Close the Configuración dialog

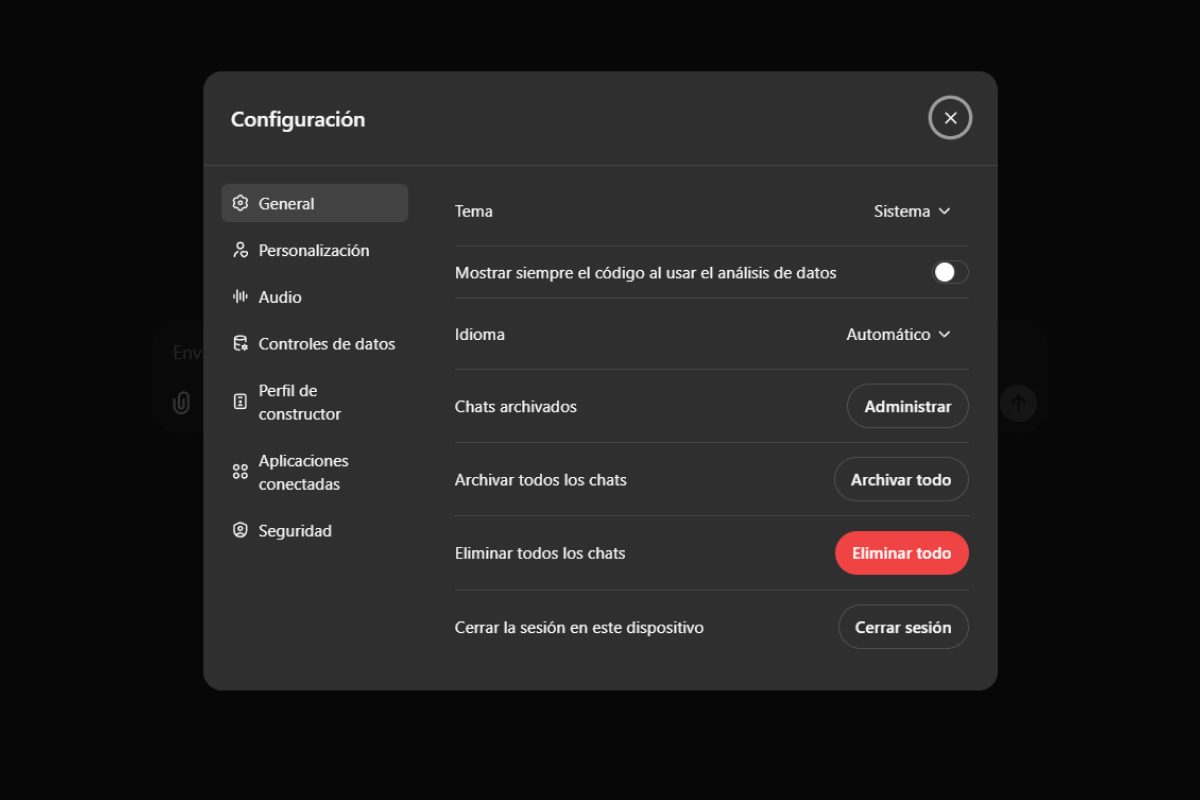click(950, 118)
